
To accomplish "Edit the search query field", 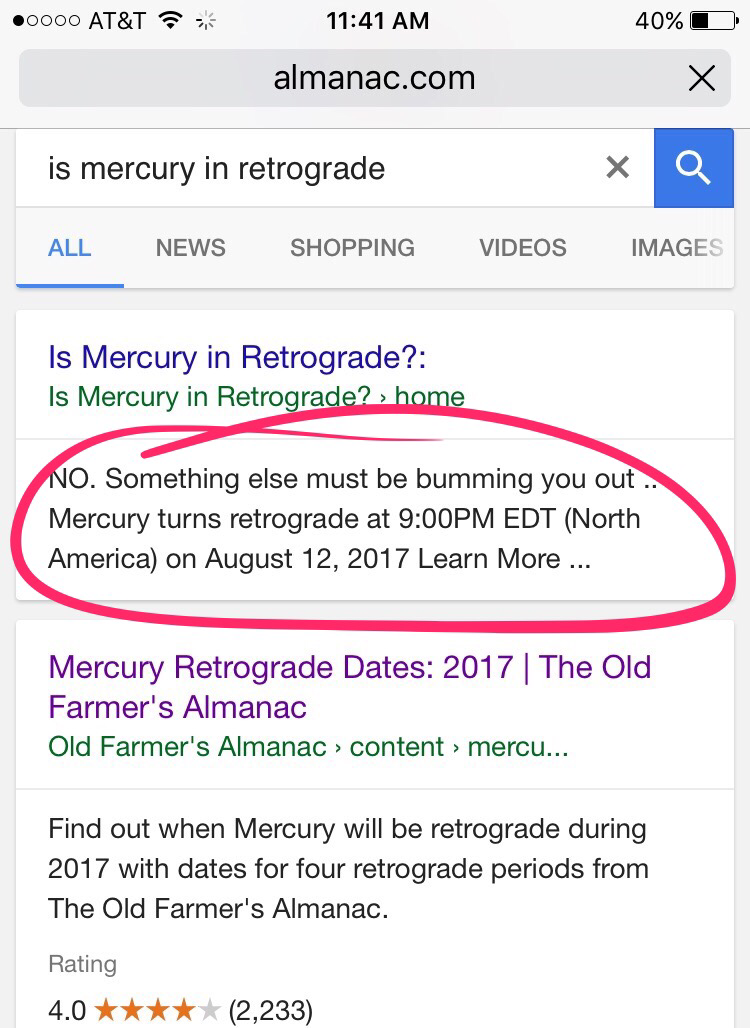I will coord(300,168).
